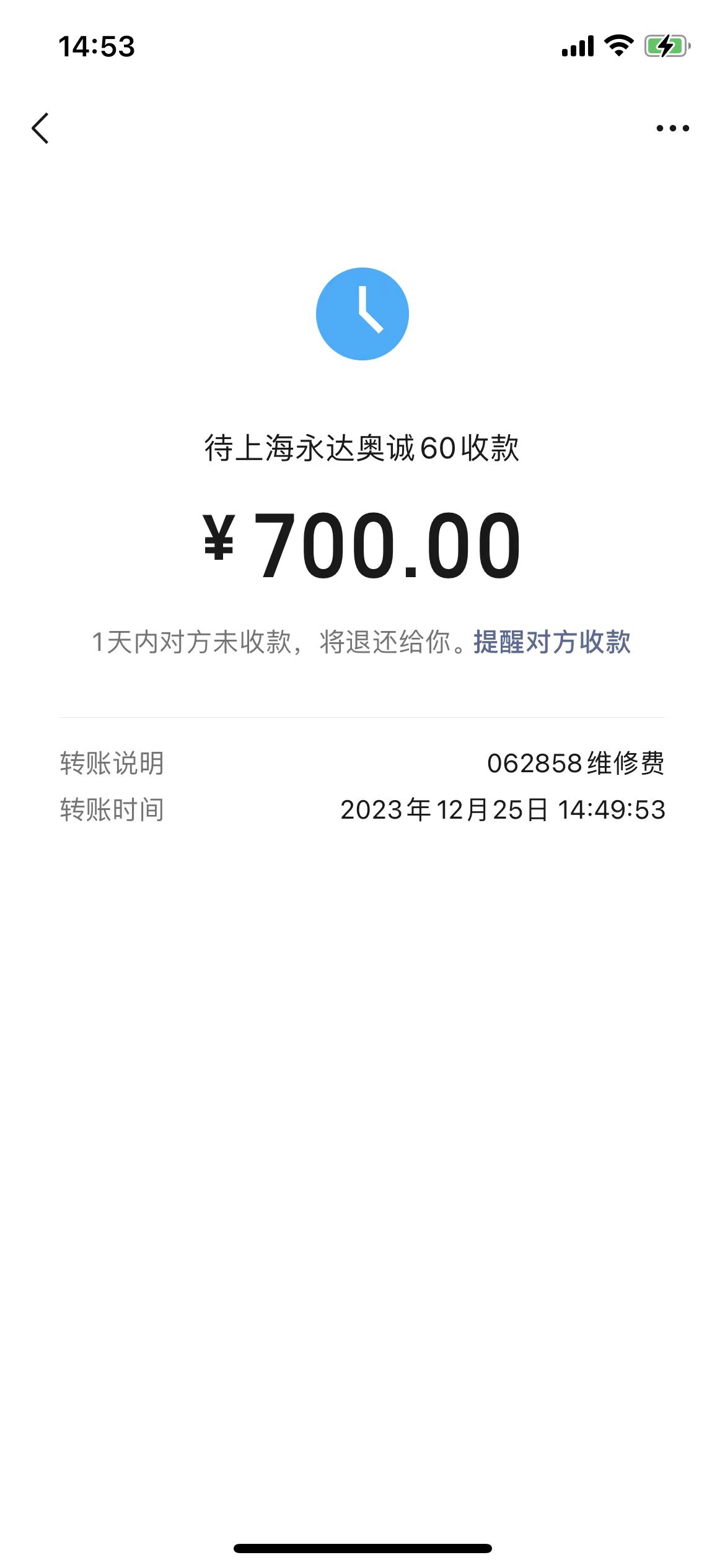Tap the 提醒对方收款 reminder link
Viewport: 725px width, 1568px height.
click(551, 642)
